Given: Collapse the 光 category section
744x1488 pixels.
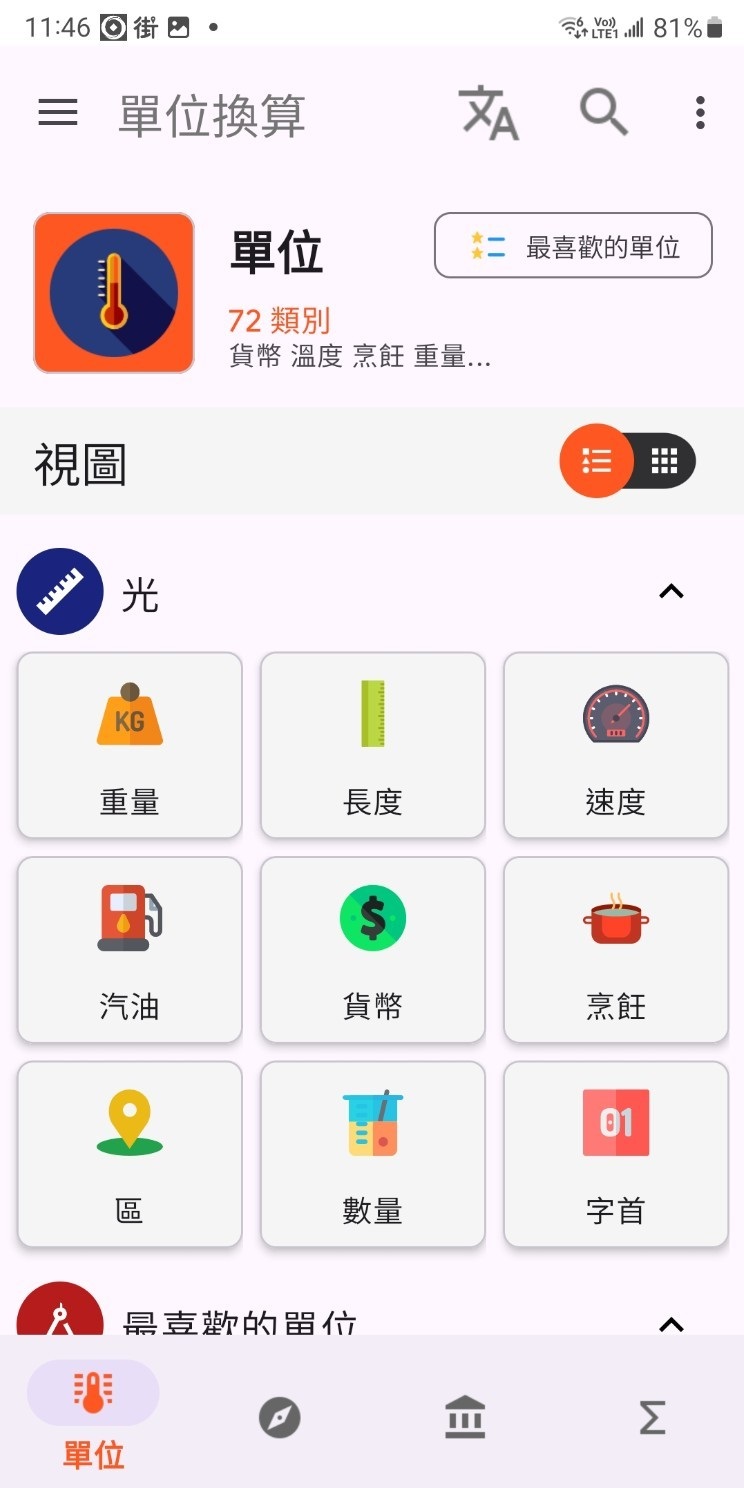Looking at the screenshot, I should click(x=670, y=591).
